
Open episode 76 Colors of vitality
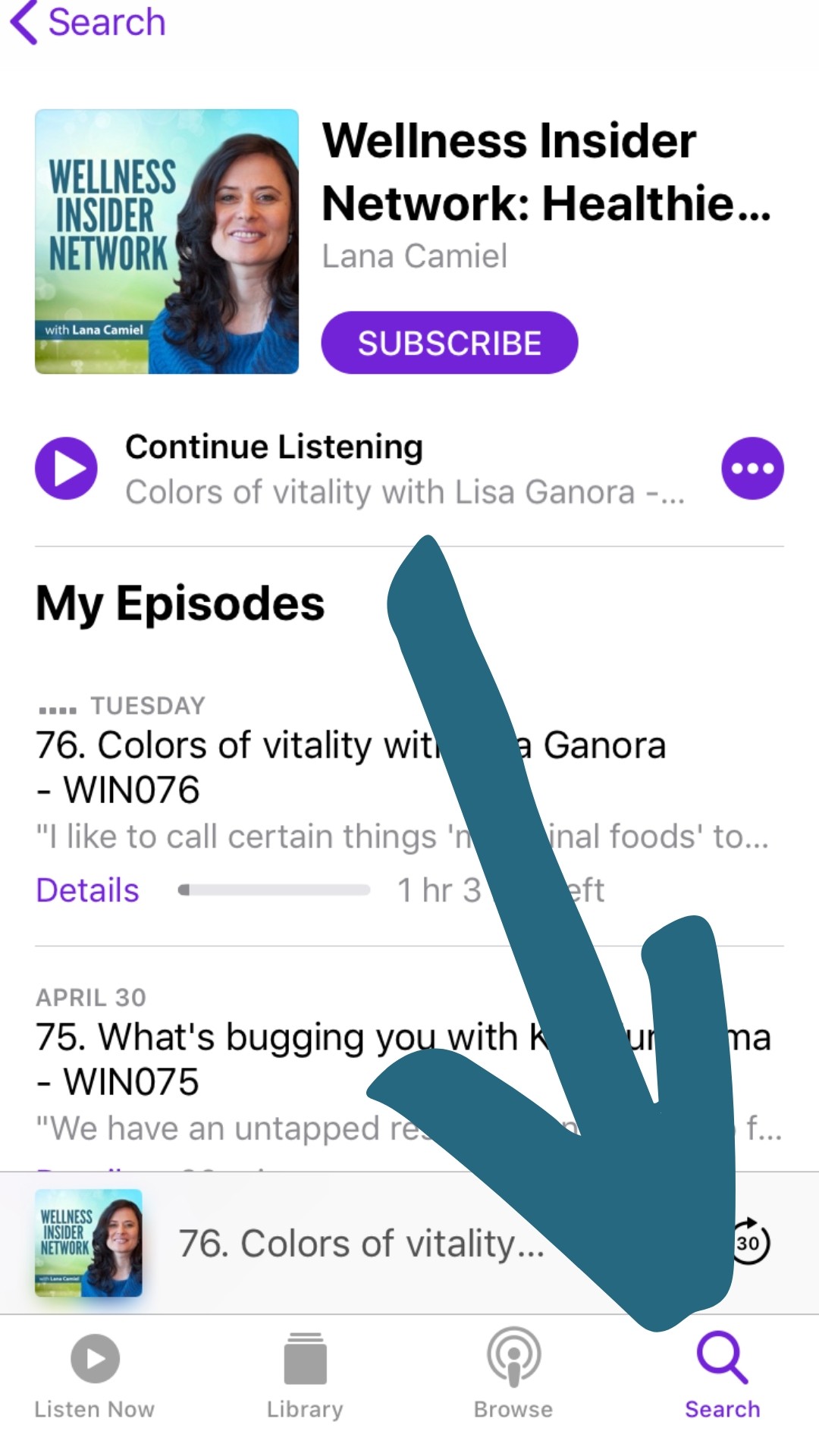click(x=350, y=767)
